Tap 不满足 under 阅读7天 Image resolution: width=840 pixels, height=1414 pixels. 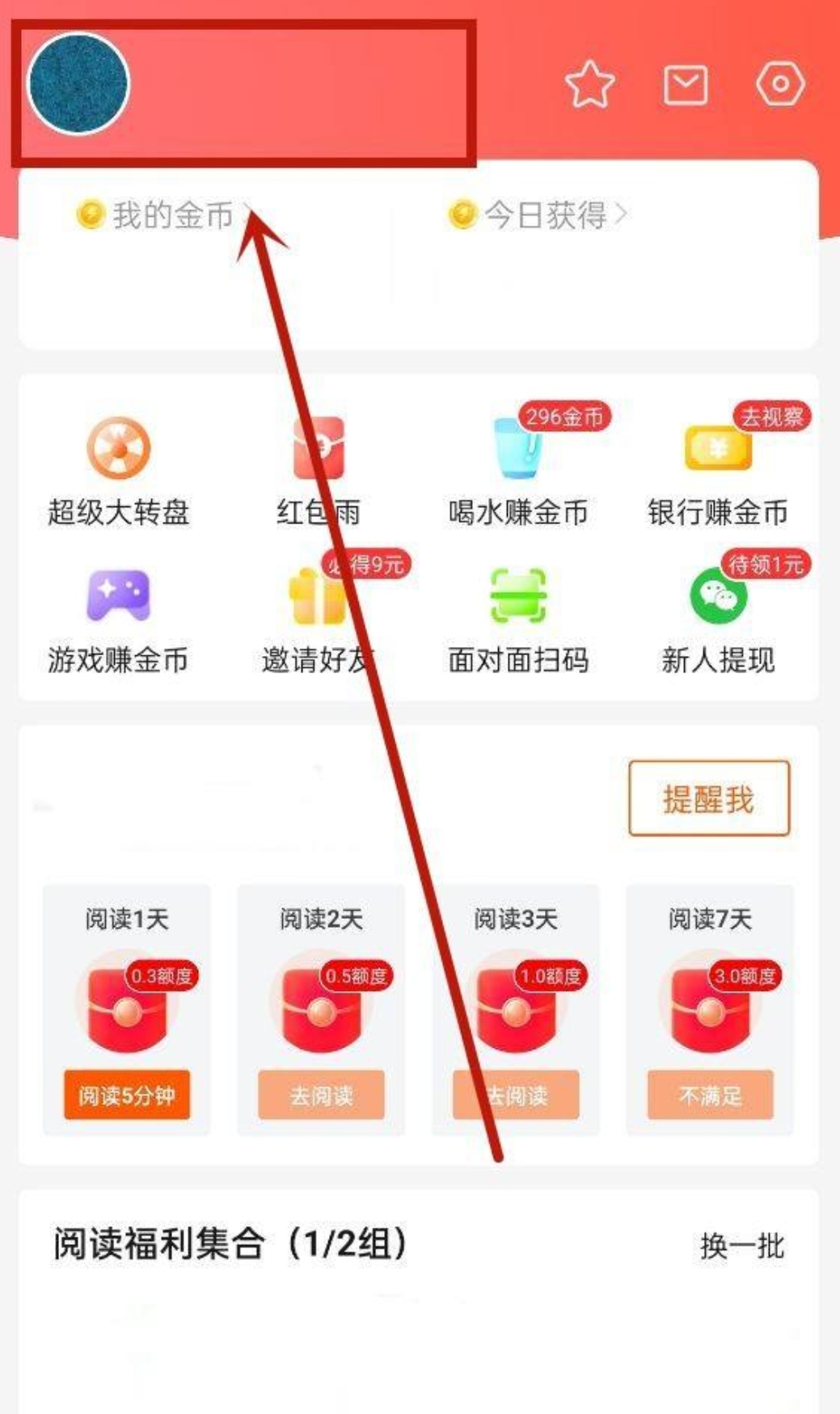tap(710, 1094)
